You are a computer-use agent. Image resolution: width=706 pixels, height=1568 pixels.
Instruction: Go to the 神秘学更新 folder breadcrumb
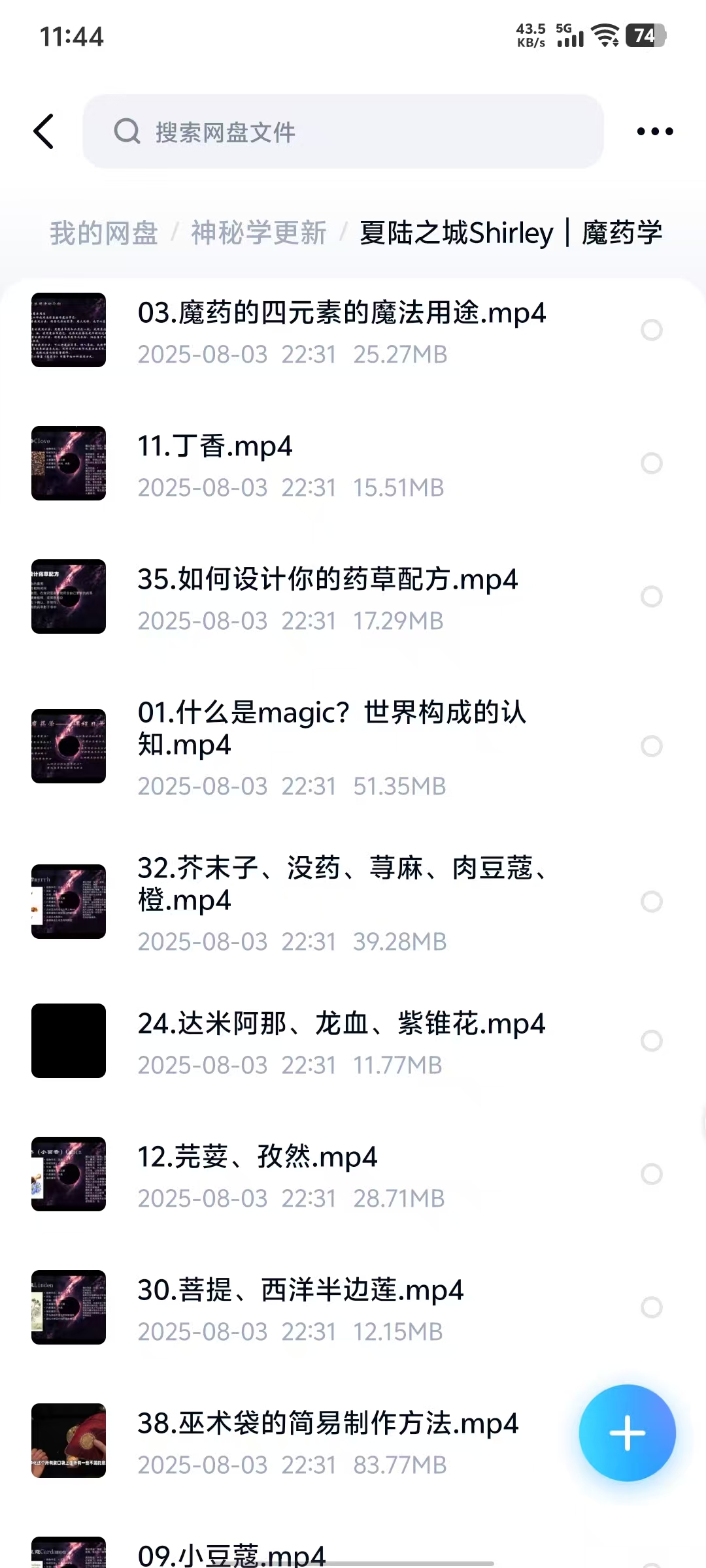pyautogui.click(x=259, y=233)
